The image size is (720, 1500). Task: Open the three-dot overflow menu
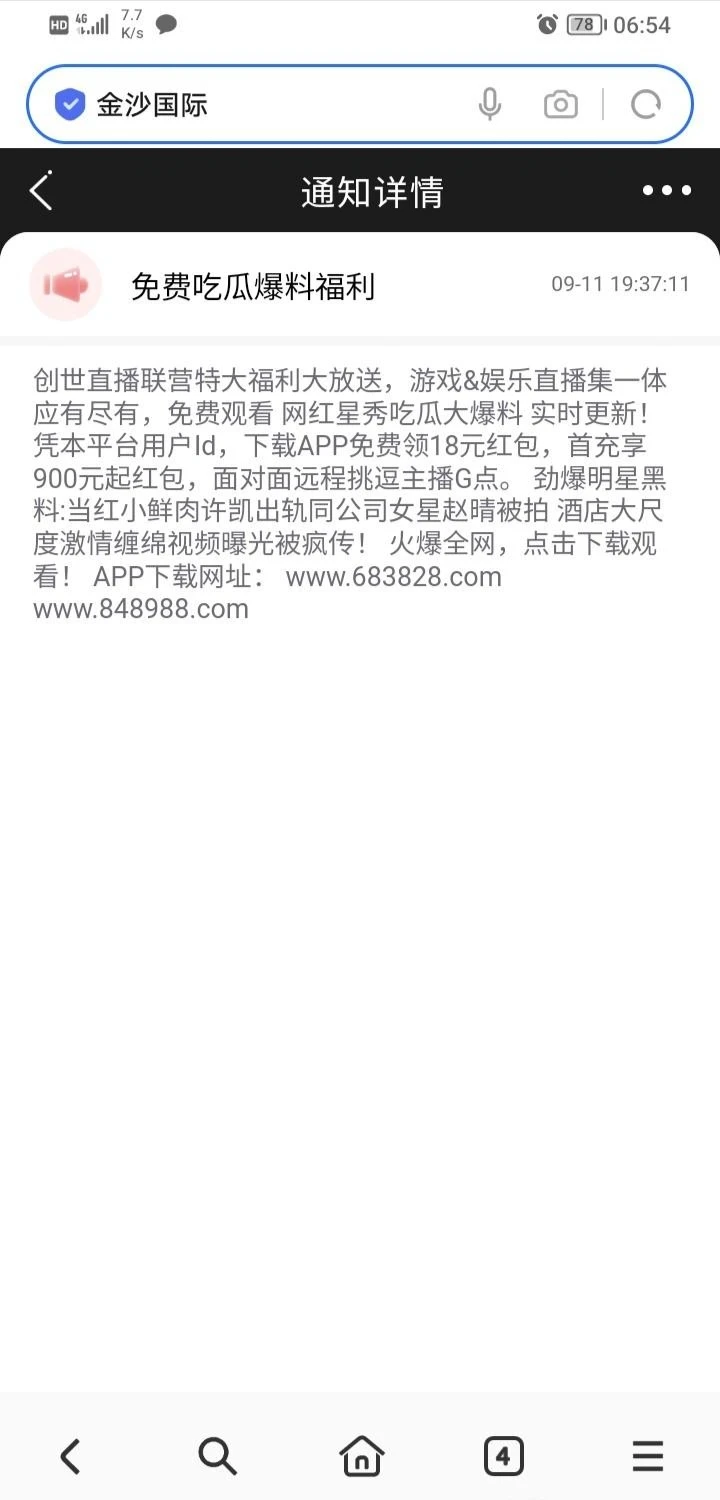click(666, 191)
